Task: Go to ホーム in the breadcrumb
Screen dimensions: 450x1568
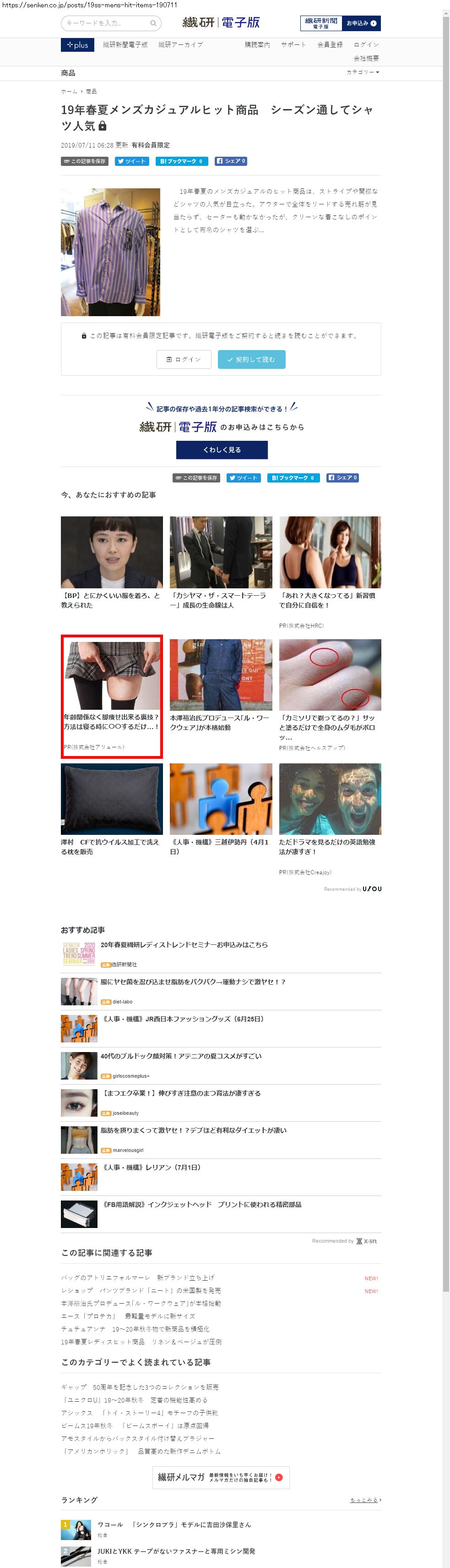Action: click(x=69, y=91)
